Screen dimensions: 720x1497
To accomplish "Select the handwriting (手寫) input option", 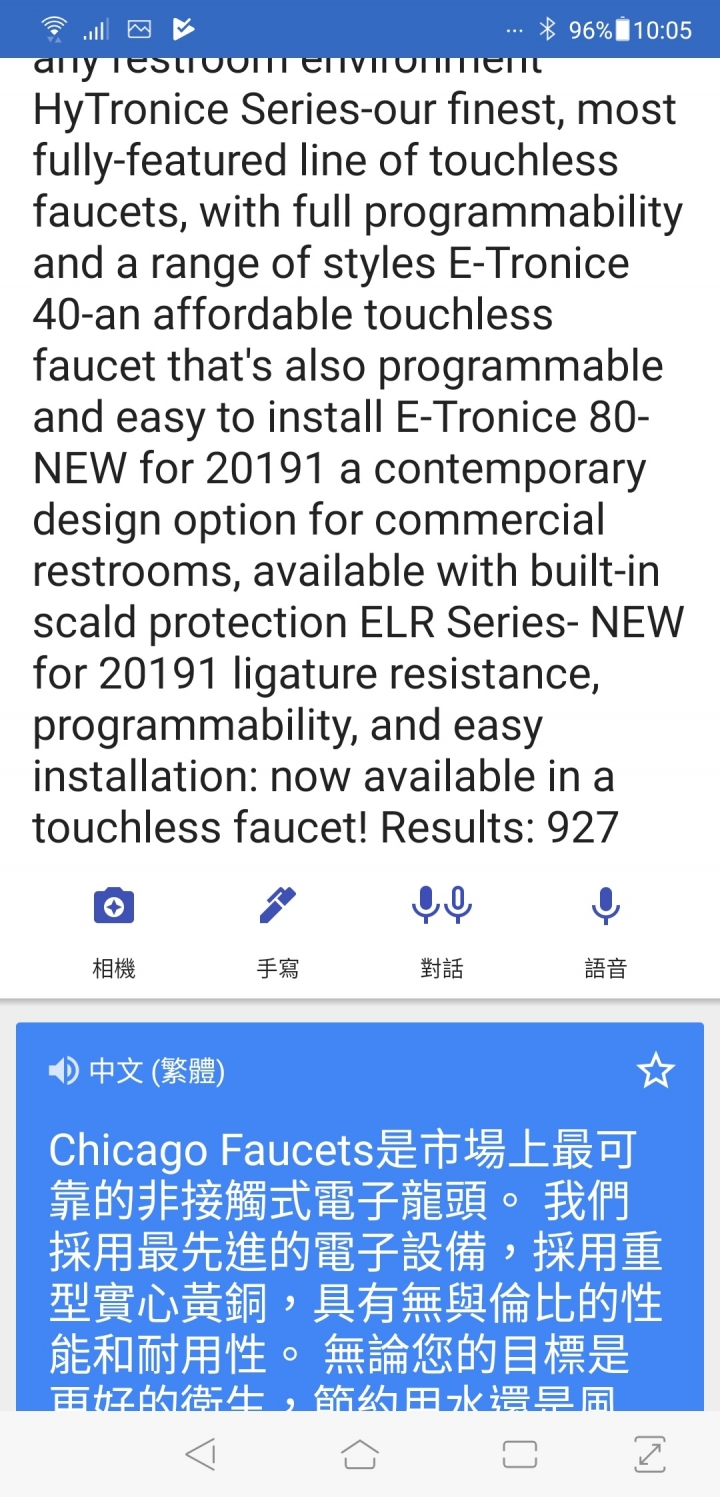I will click(278, 931).
